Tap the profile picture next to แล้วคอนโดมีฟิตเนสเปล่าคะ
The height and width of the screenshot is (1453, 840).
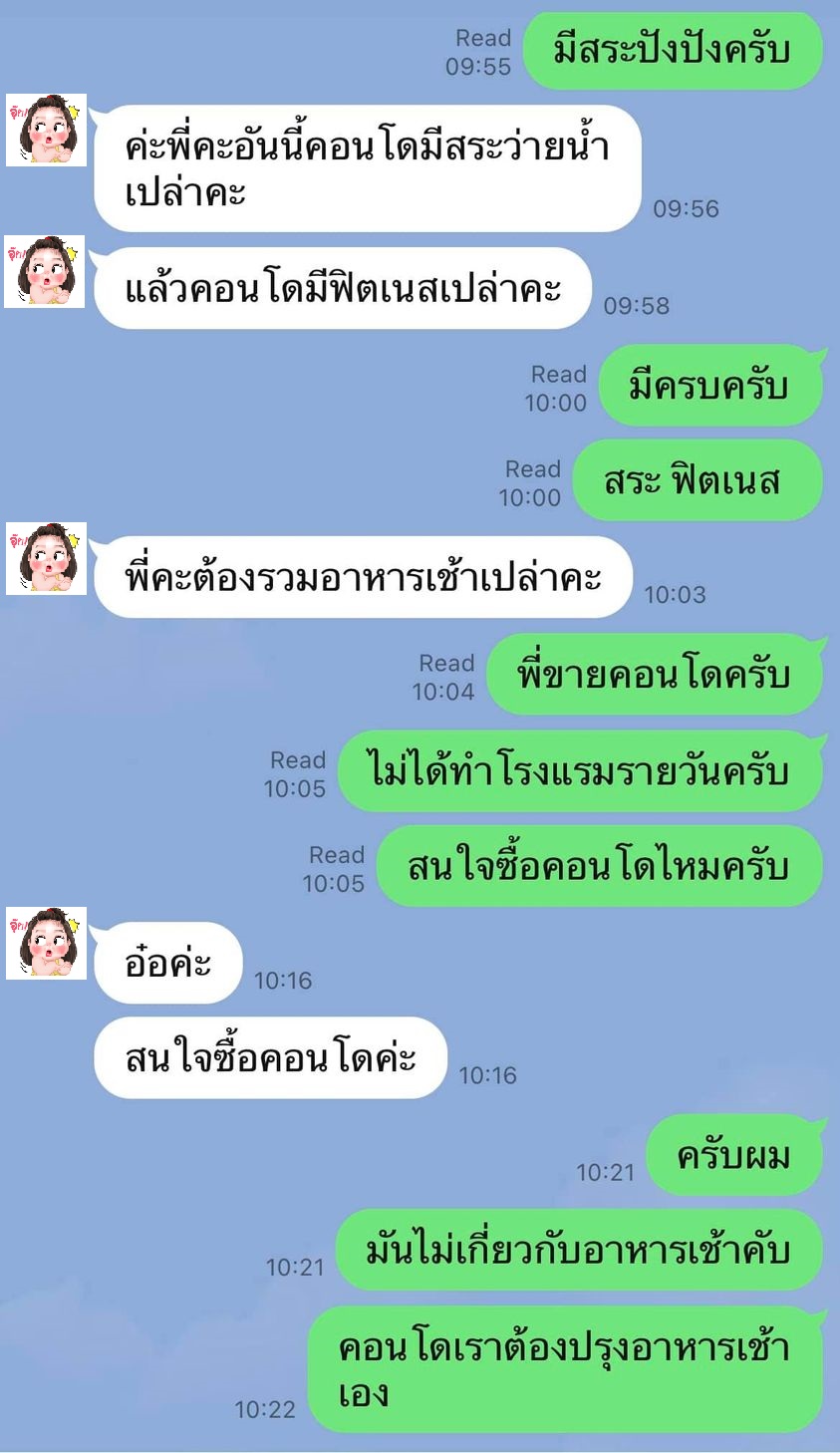[x=45, y=272]
